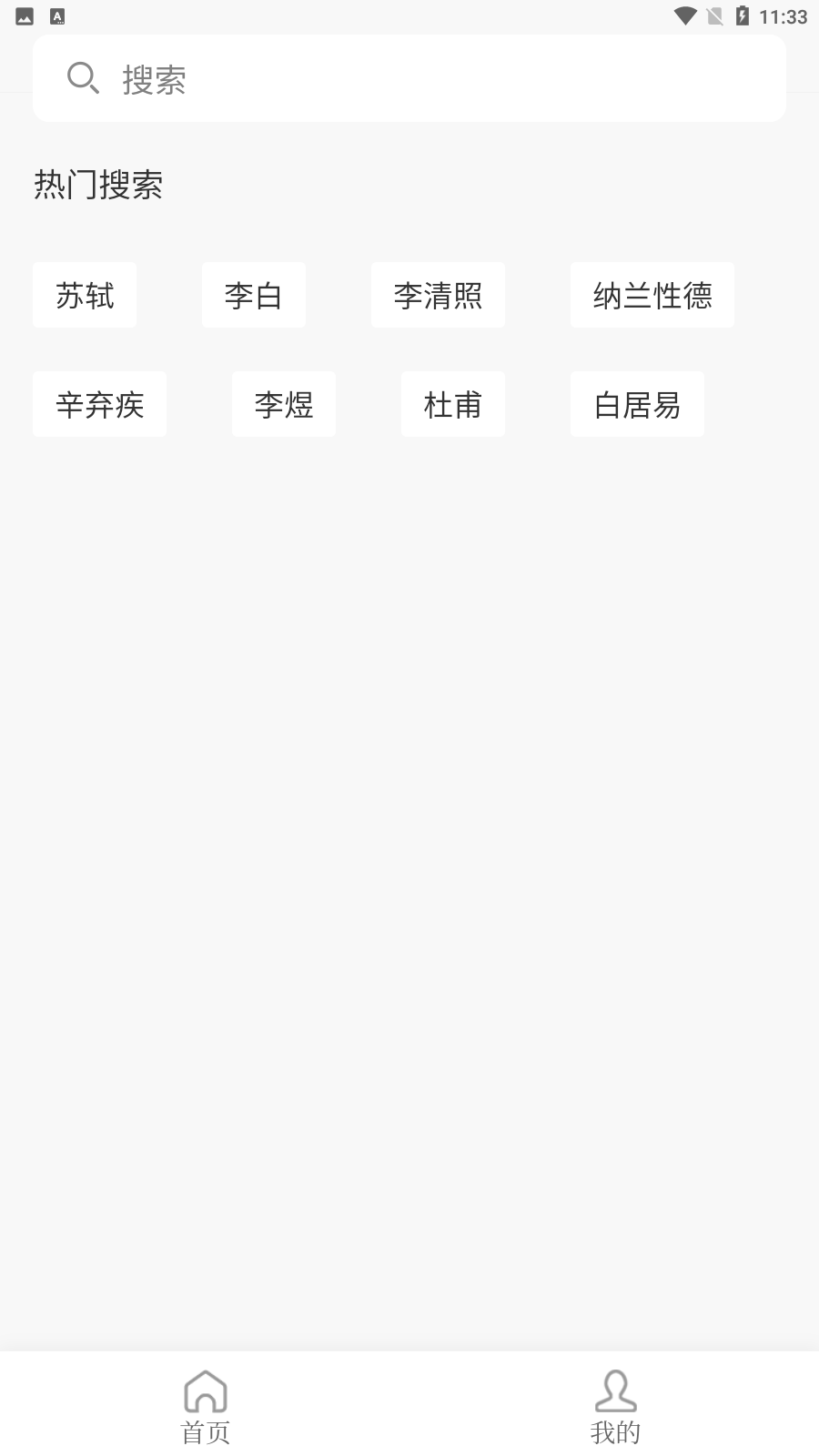The height and width of the screenshot is (1456, 819).
Task: Switch to the 首页 tab
Action: click(205, 1406)
